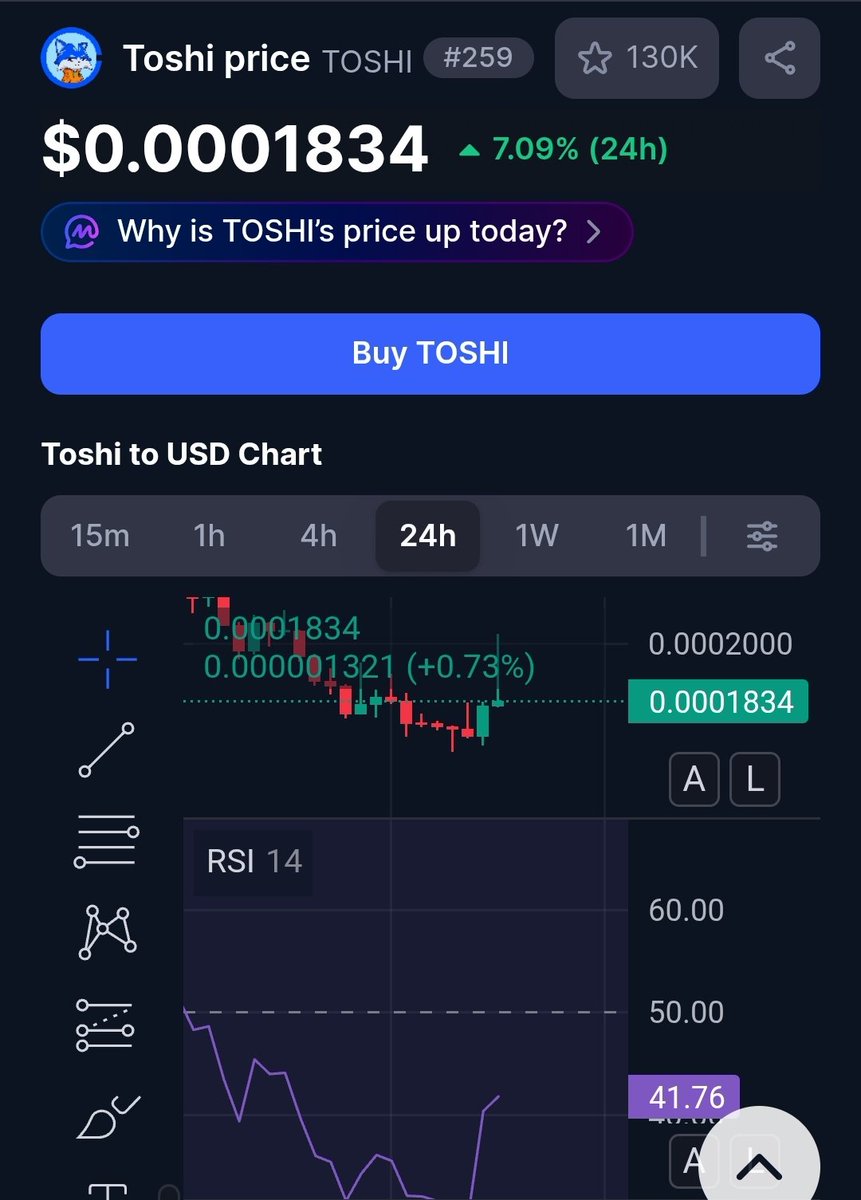Open chart settings sliders icon

(762, 536)
